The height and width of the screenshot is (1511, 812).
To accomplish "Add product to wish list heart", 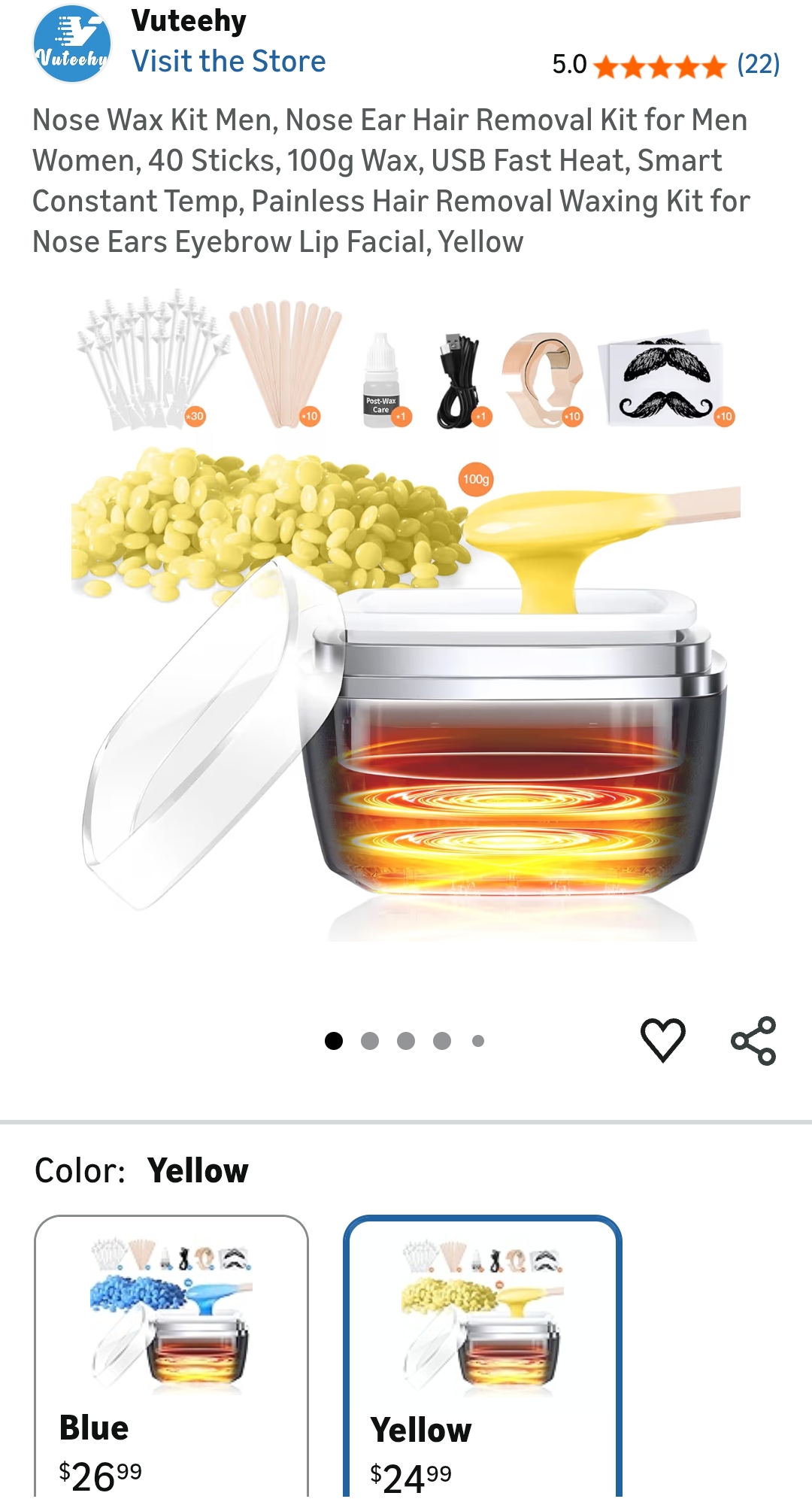I will (x=662, y=1040).
